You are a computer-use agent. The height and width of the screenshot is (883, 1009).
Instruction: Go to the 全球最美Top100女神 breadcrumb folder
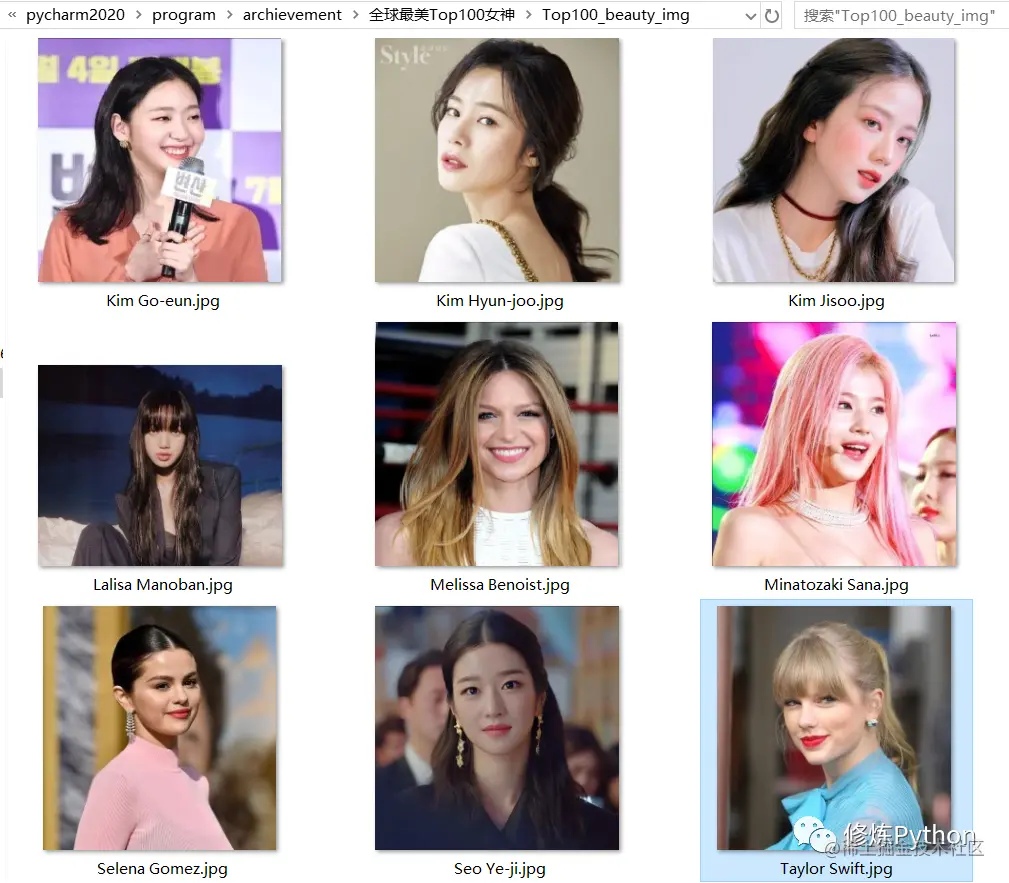(x=442, y=15)
